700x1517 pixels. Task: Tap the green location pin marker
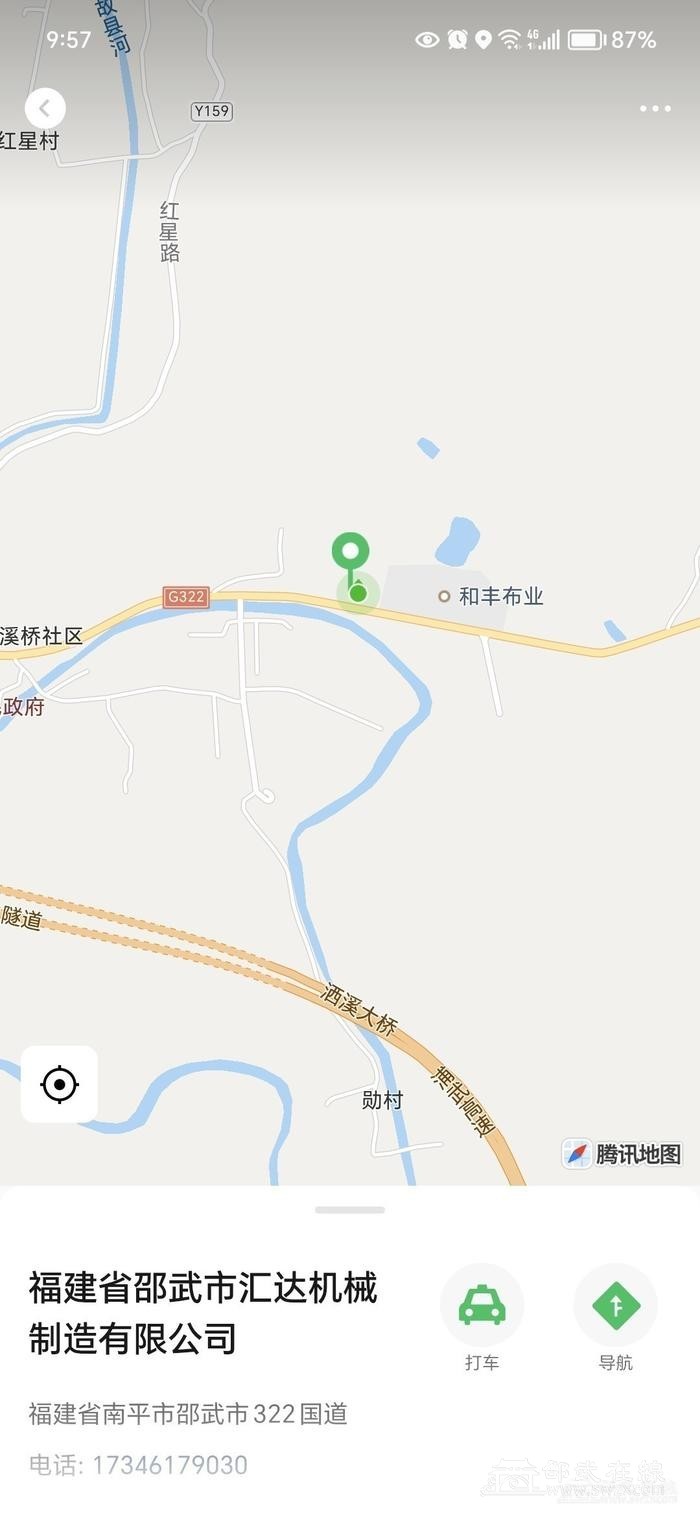[351, 553]
